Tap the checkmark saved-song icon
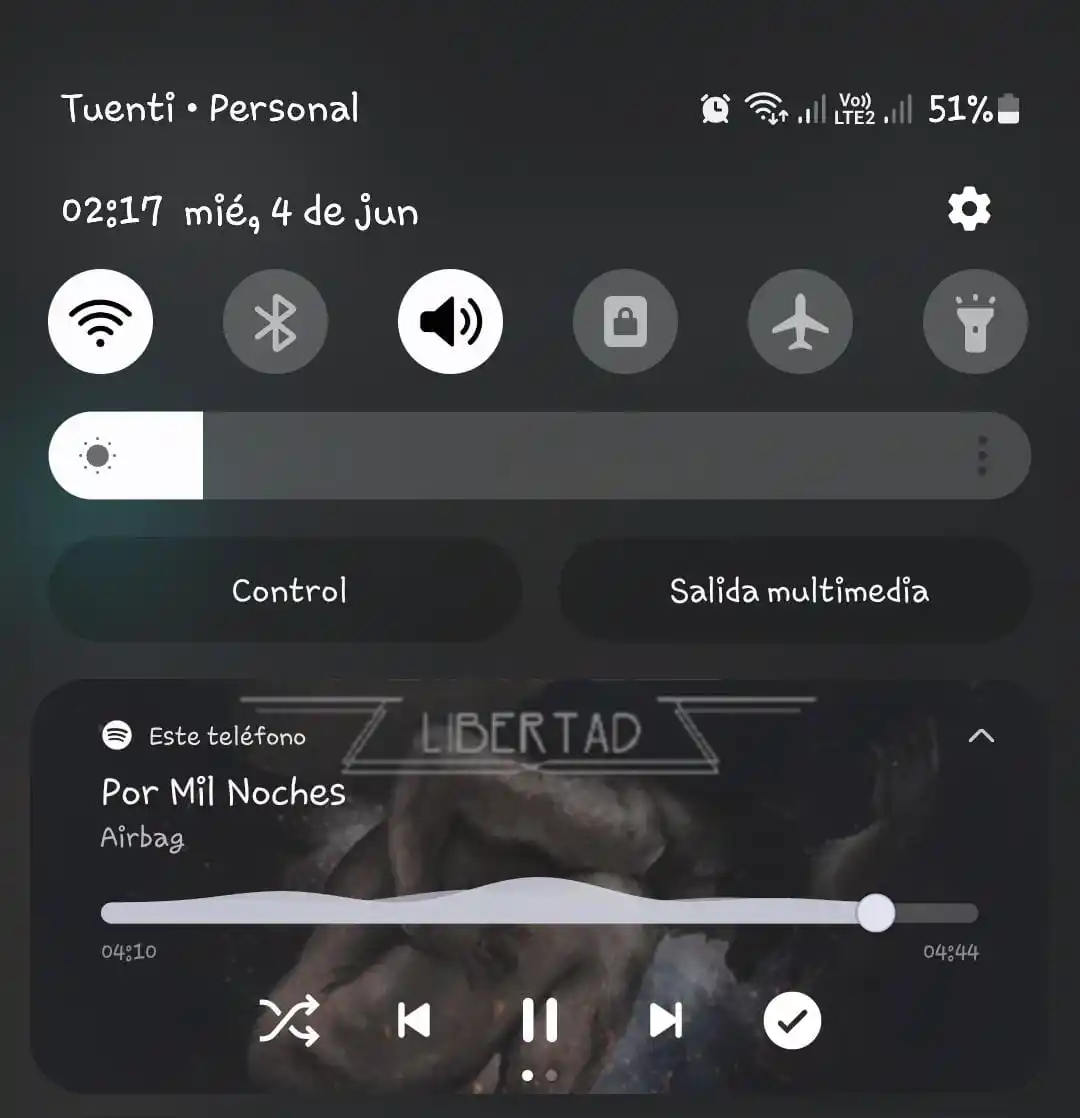The image size is (1080, 1118). (x=792, y=1021)
